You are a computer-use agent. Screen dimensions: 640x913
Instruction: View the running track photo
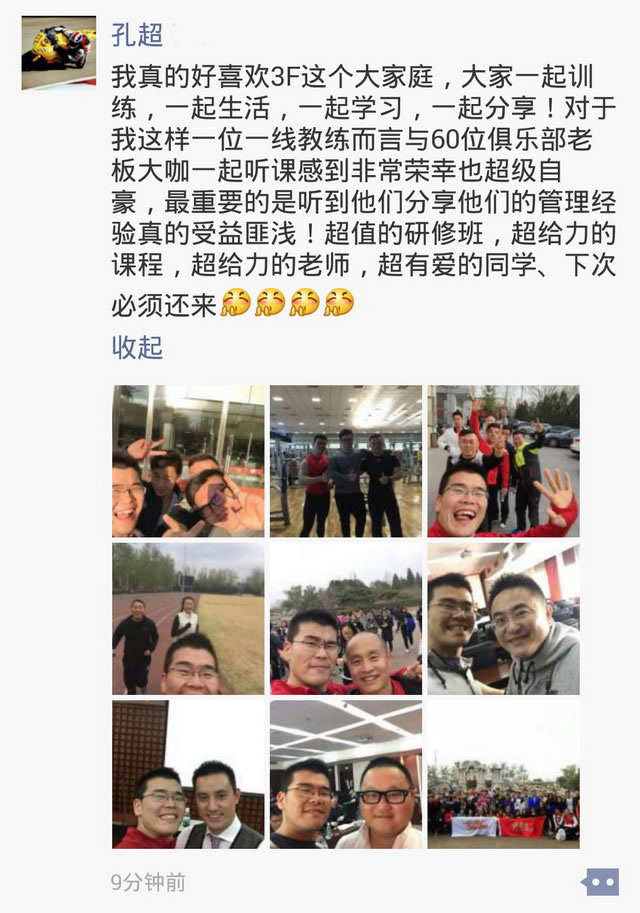pos(188,618)
